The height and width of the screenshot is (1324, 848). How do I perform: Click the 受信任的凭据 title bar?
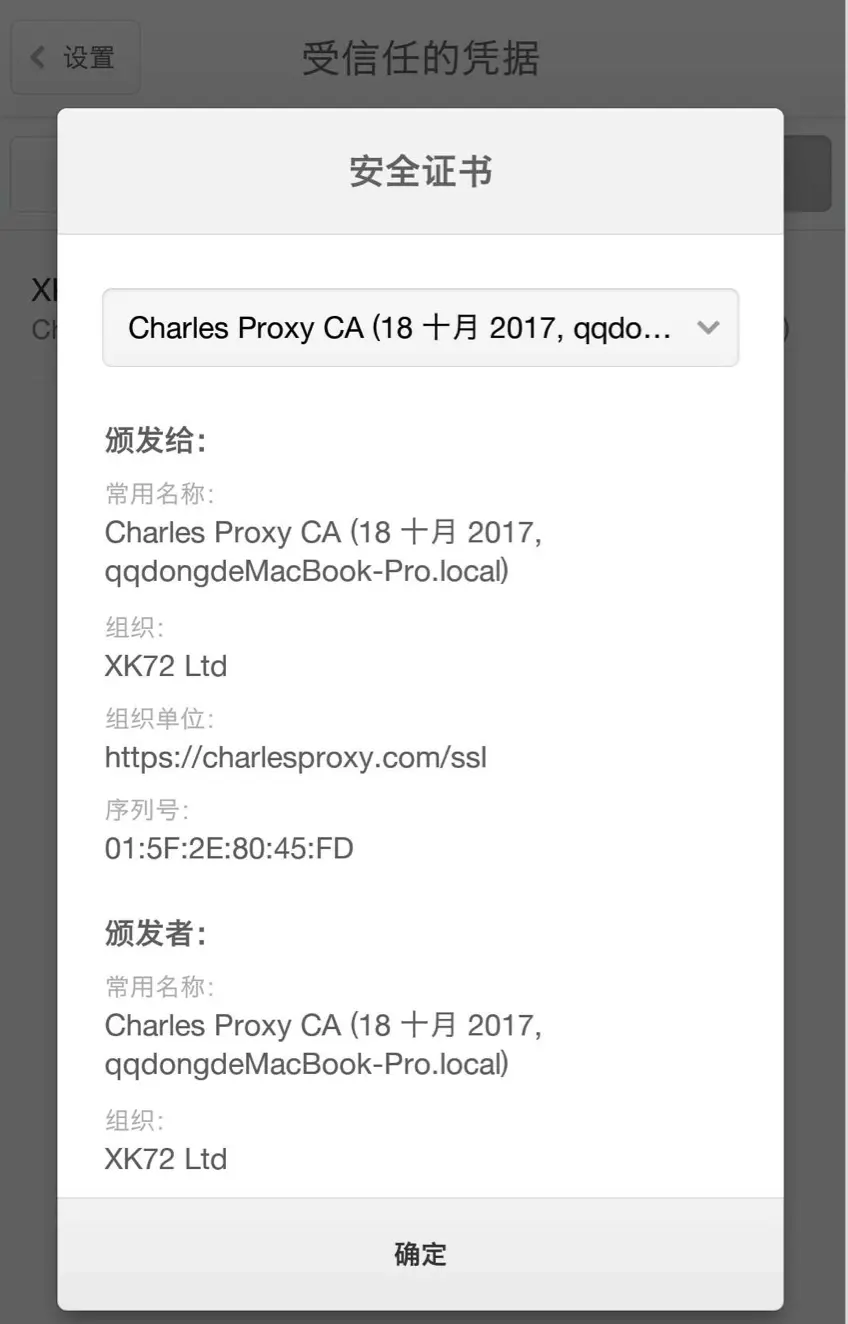pyautogui.click(x=419, y=57)
